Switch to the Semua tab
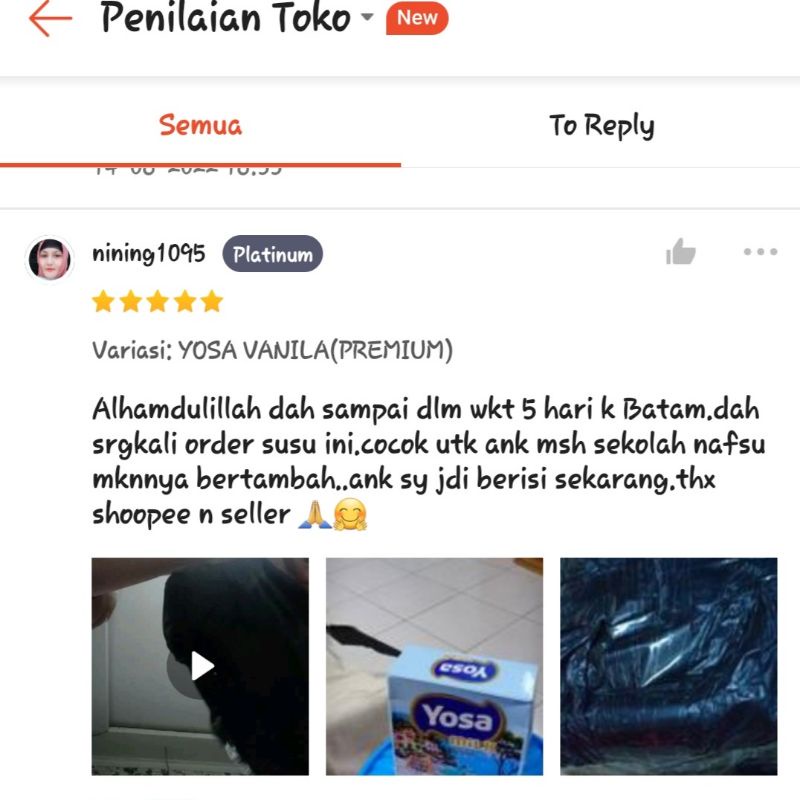The height and width of the screenshot is (800, 800). (200, 126)
